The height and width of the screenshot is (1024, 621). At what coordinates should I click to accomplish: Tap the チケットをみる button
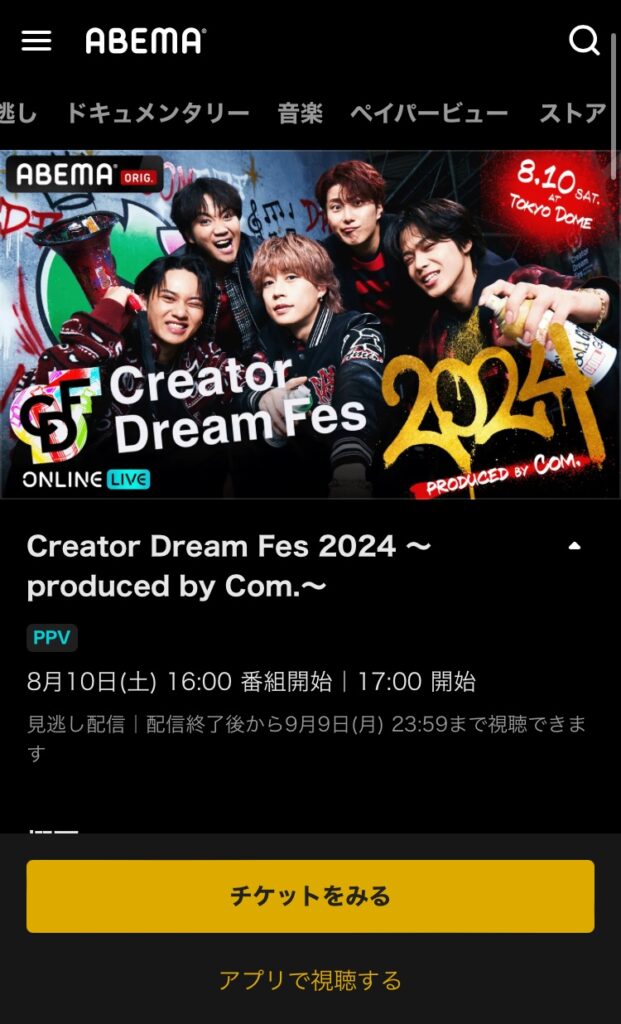tap(310, 896)
